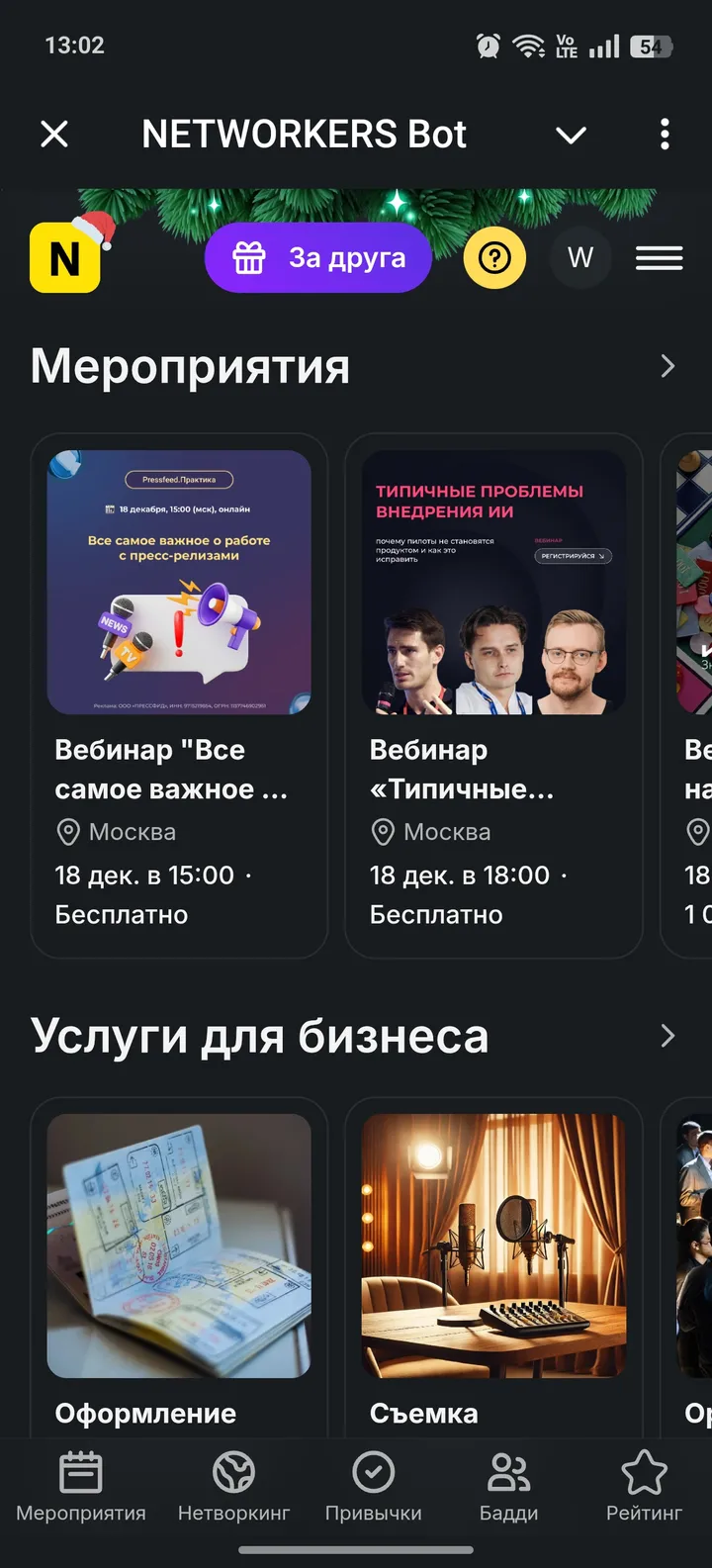The height and width of the screenshot is (1568, 712).
Task: Open the hamburger menu
Action: [x=659, y=258]
